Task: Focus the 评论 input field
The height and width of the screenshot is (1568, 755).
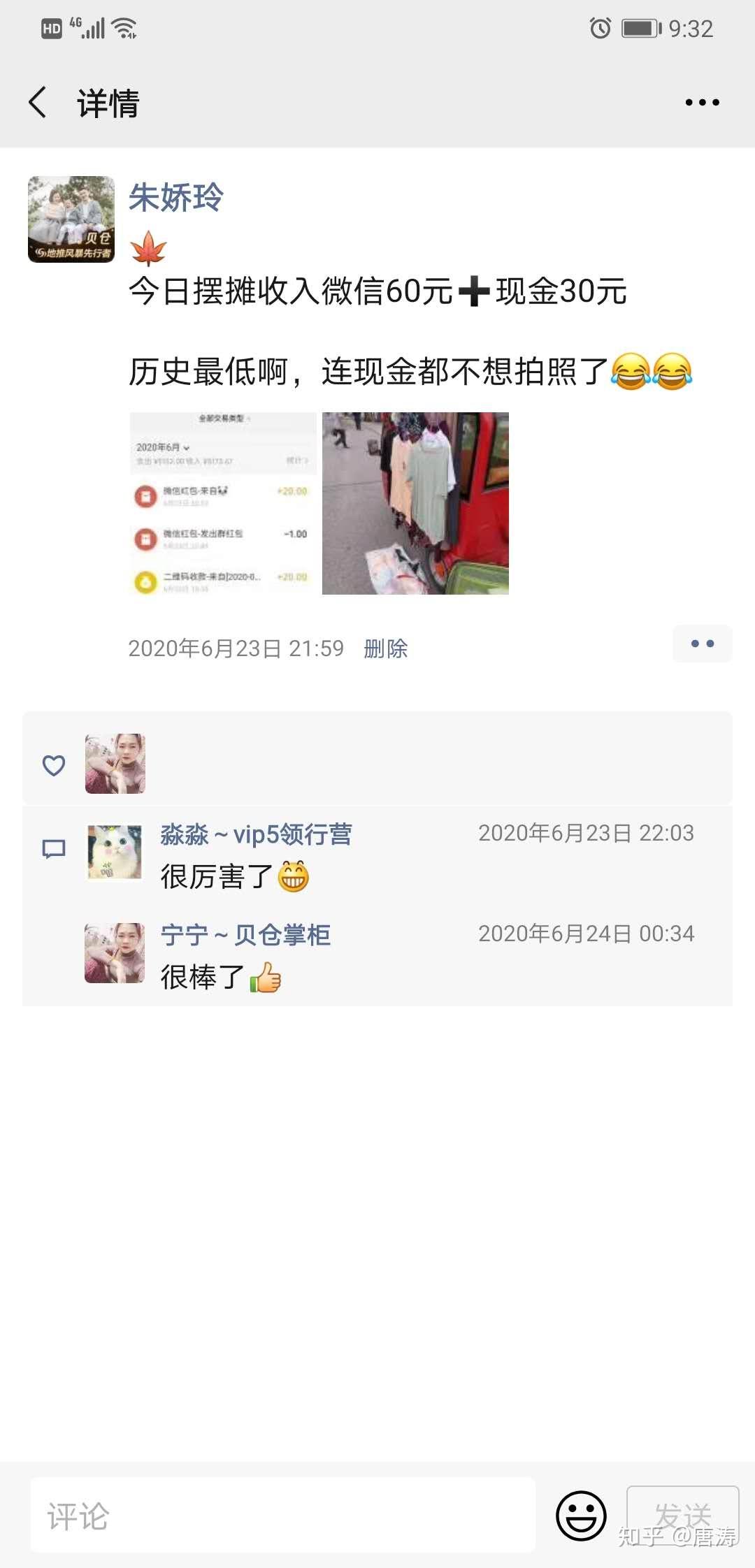Action: (x=282, y=1515)
